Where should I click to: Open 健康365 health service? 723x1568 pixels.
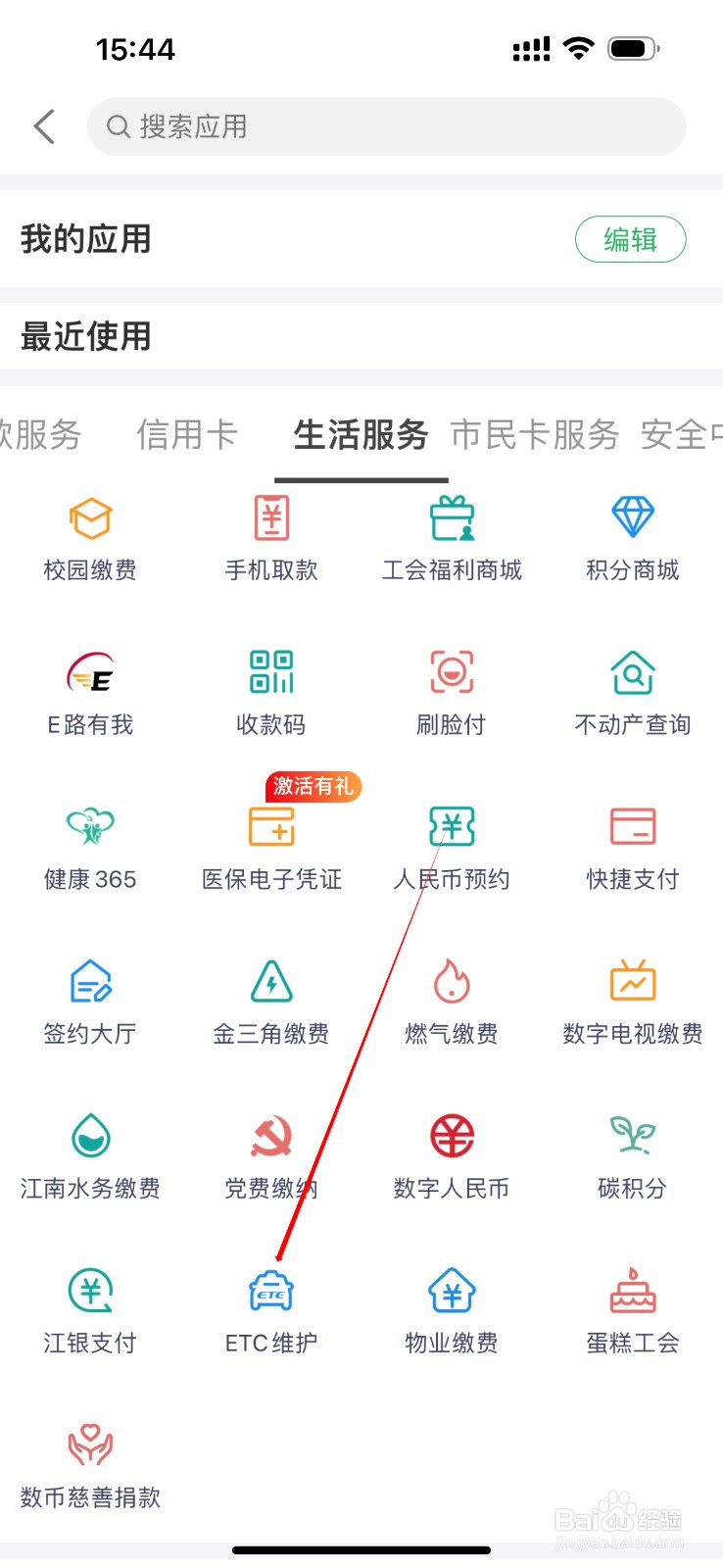coord(90,845)
